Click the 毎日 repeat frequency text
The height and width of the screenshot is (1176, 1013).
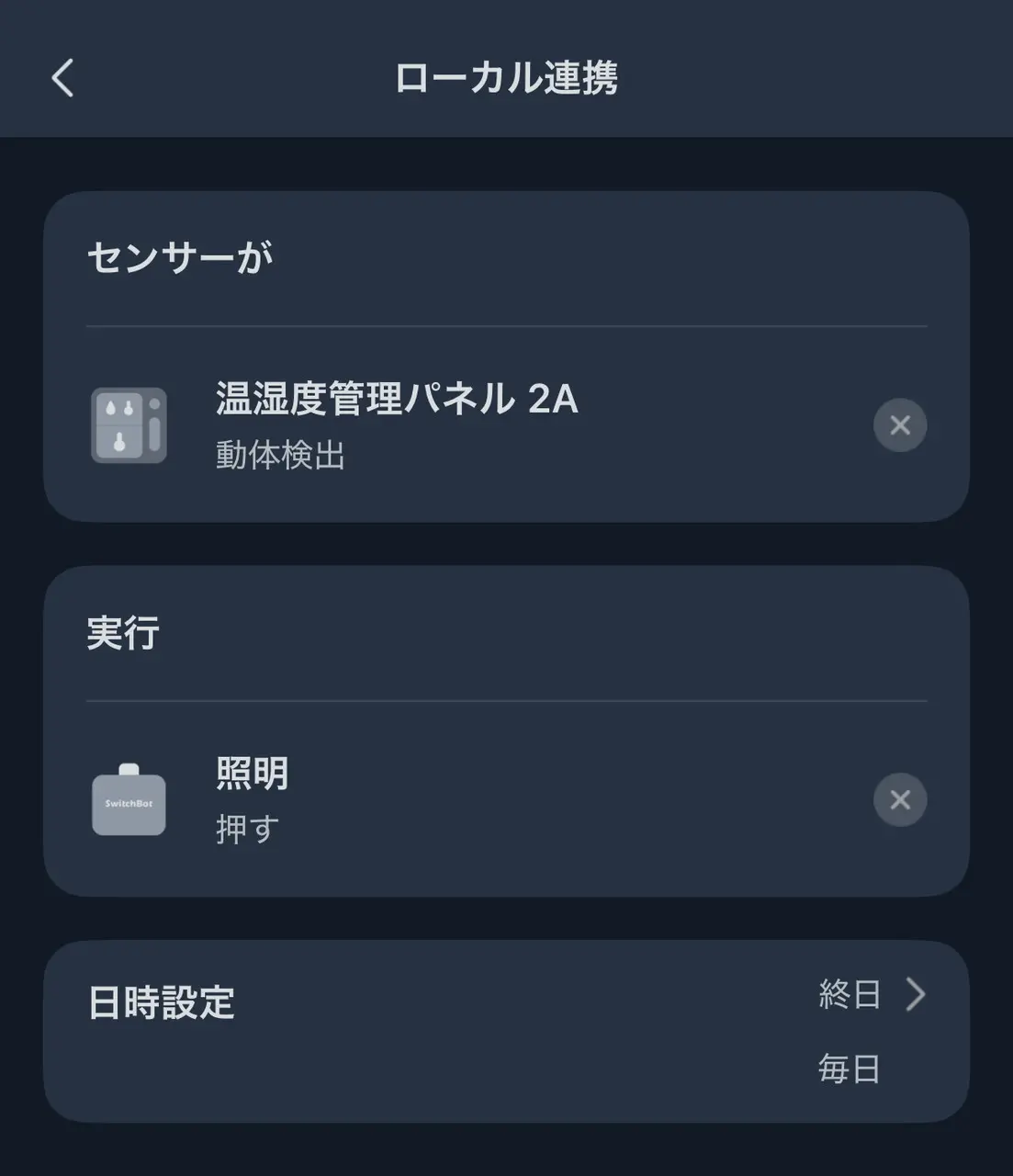[x=848, y=1067]
